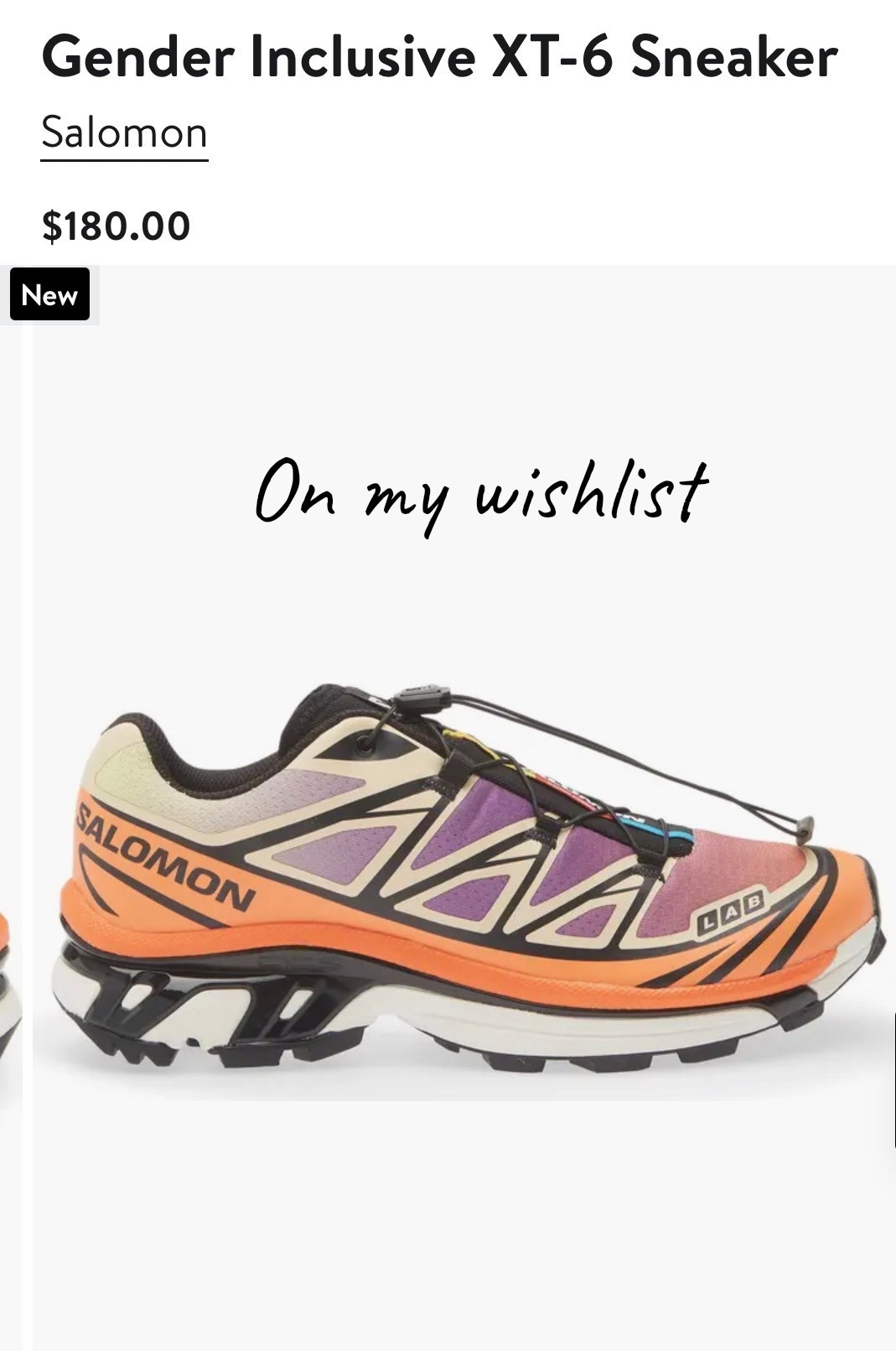
Task: Click the Gender Inclusive XT-6 Sneaker title
Action: pyautogui.click(x=436, y=57)
